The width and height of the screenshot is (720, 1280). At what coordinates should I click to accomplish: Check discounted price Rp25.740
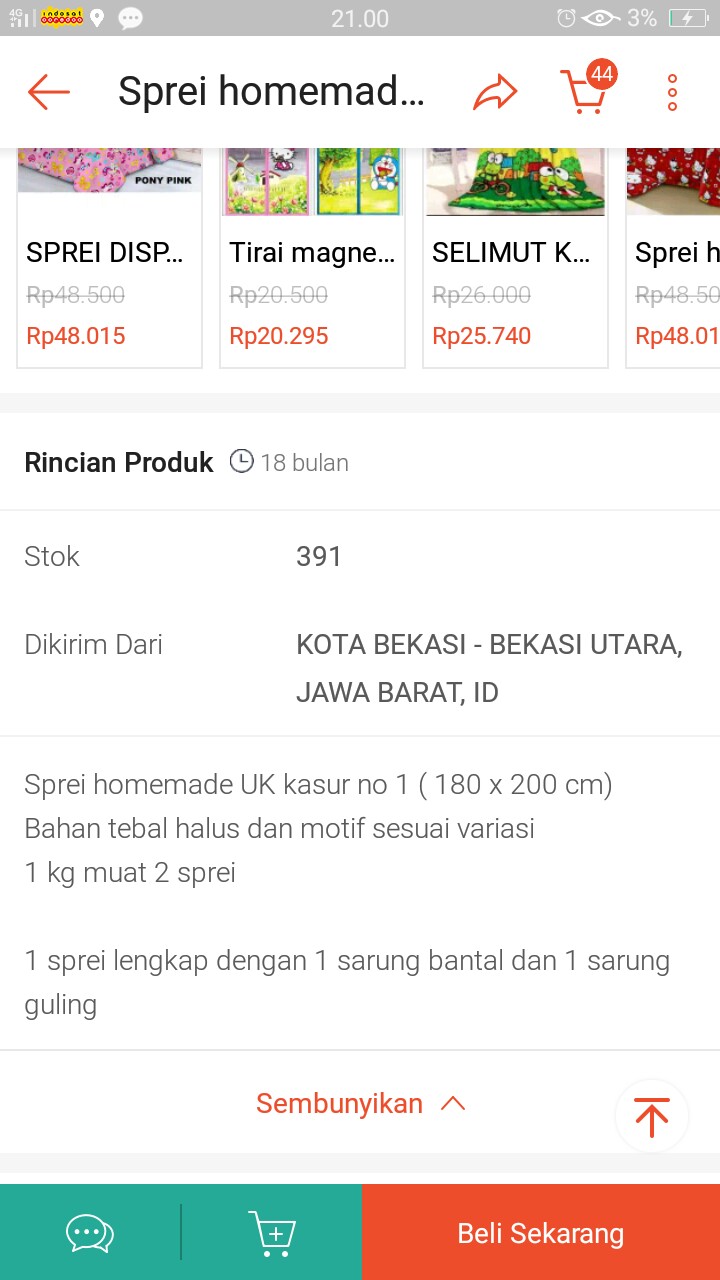point(481,335)
